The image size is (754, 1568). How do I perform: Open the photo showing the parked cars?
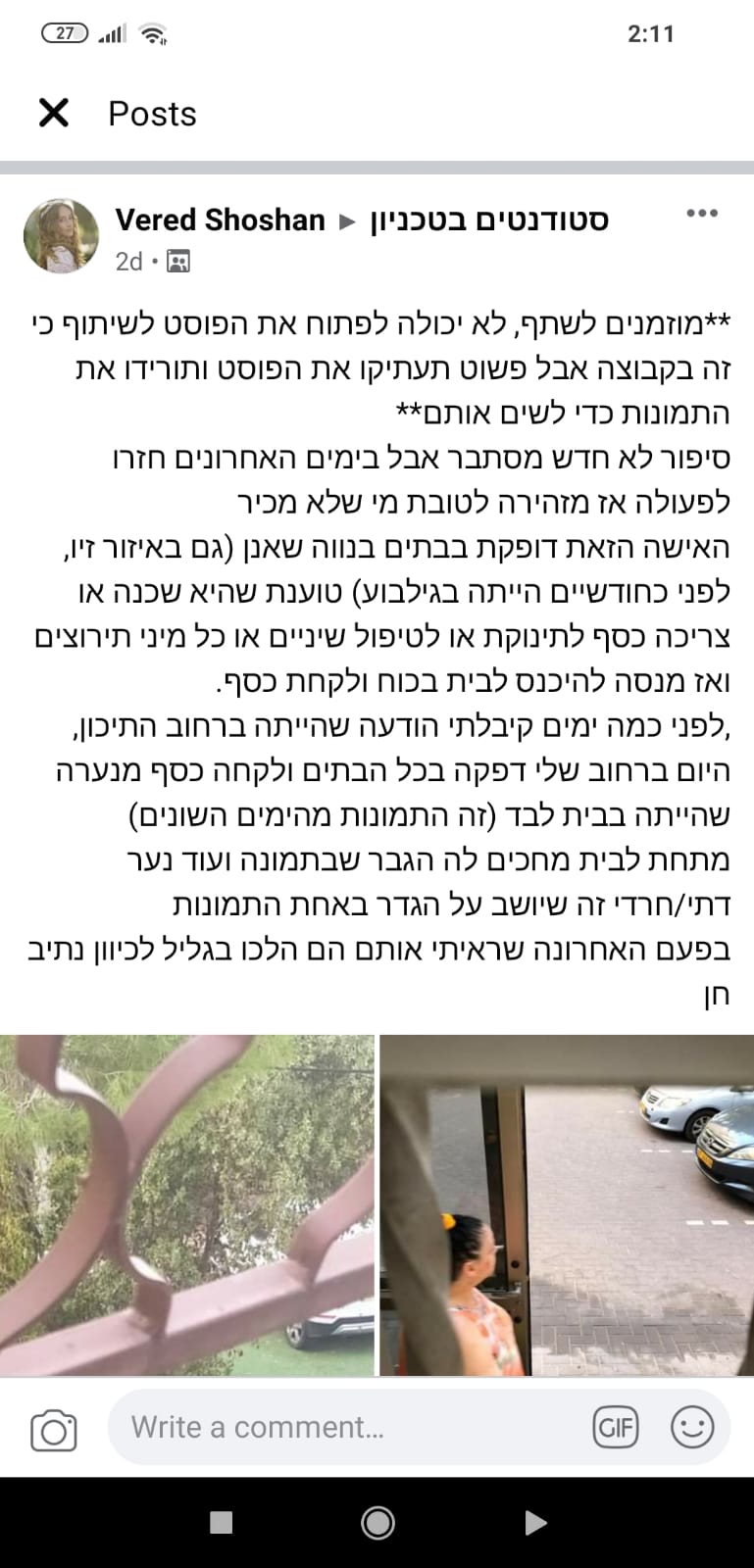pos(566,1205)
